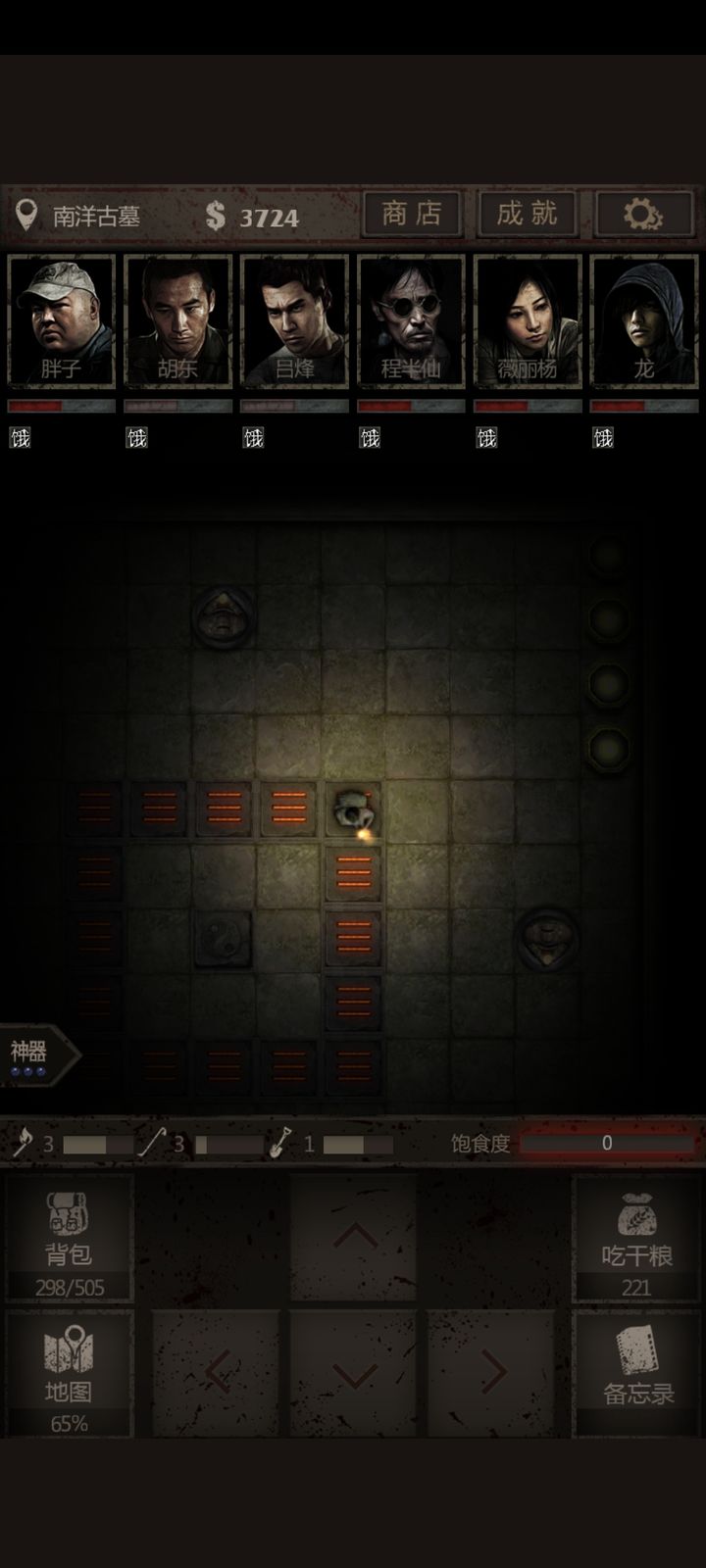706x1568 pixels.
Task: Select character 吕烽
Action: (294, 321)
